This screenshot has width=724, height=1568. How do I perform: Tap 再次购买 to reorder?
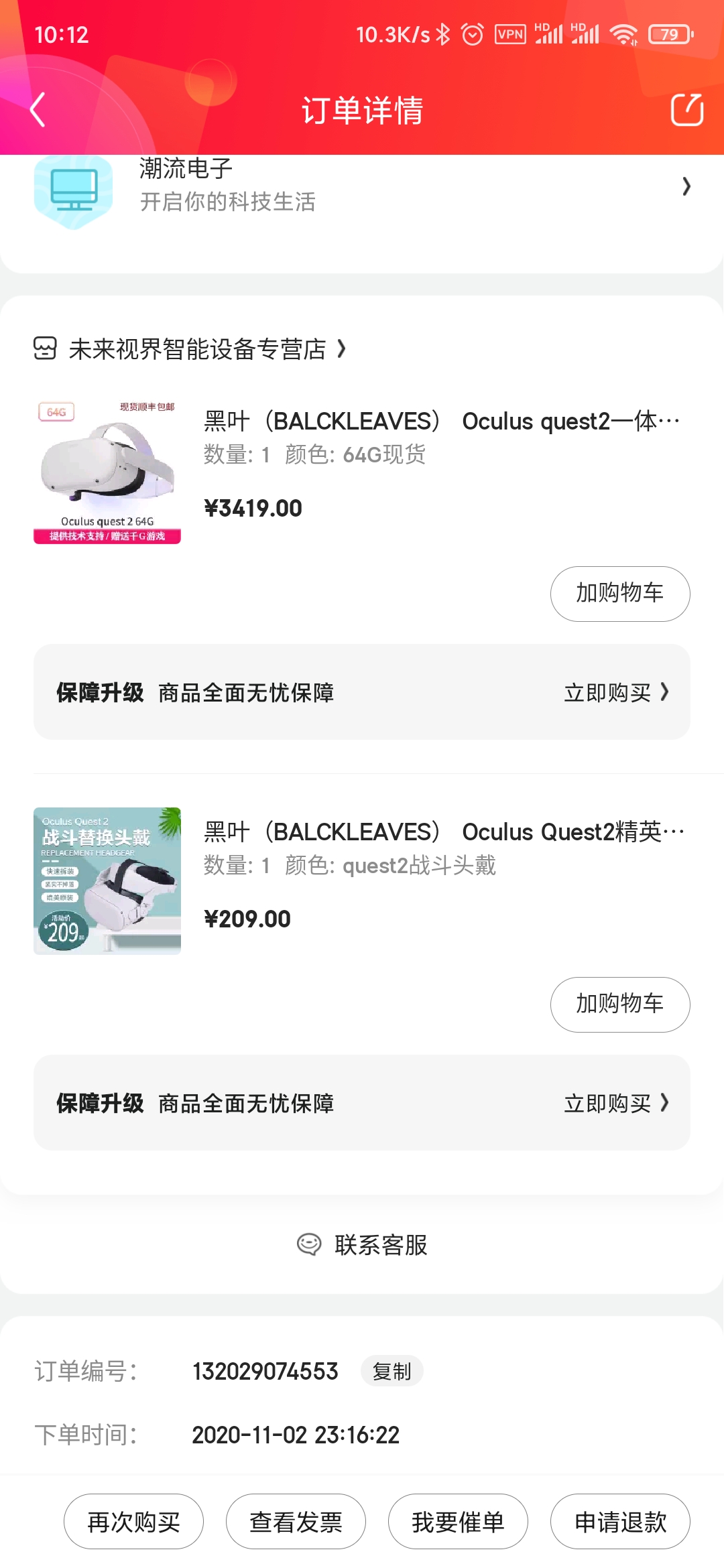tap(133, 1522)
